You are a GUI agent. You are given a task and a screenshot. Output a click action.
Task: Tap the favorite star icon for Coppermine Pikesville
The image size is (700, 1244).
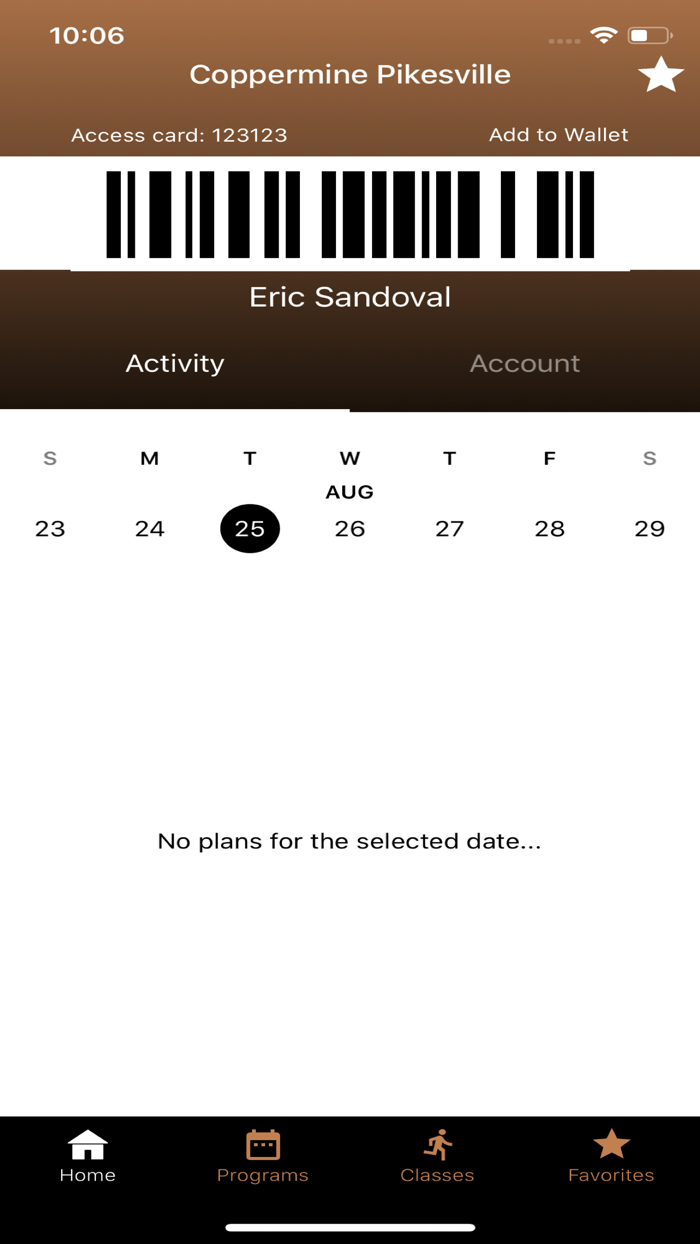661,75
